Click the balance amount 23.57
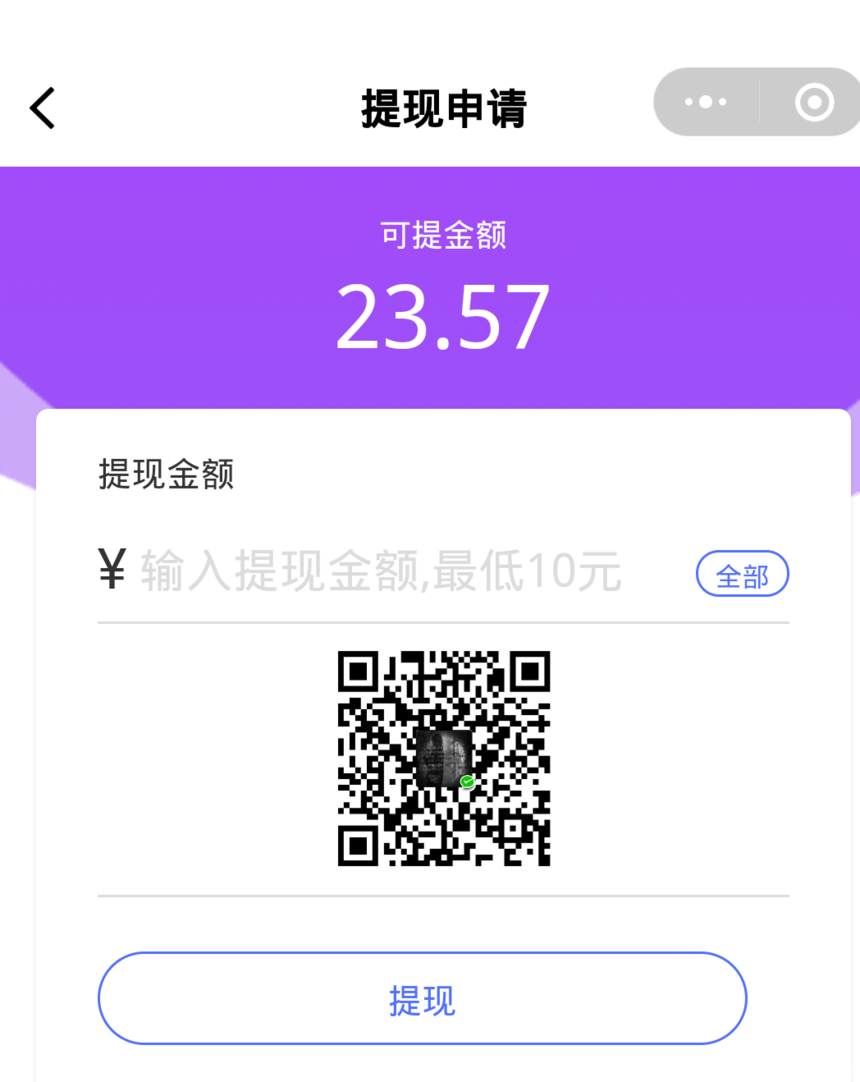Image resolution: width=860 pixels, height=1082 pixels. (444, 313)
